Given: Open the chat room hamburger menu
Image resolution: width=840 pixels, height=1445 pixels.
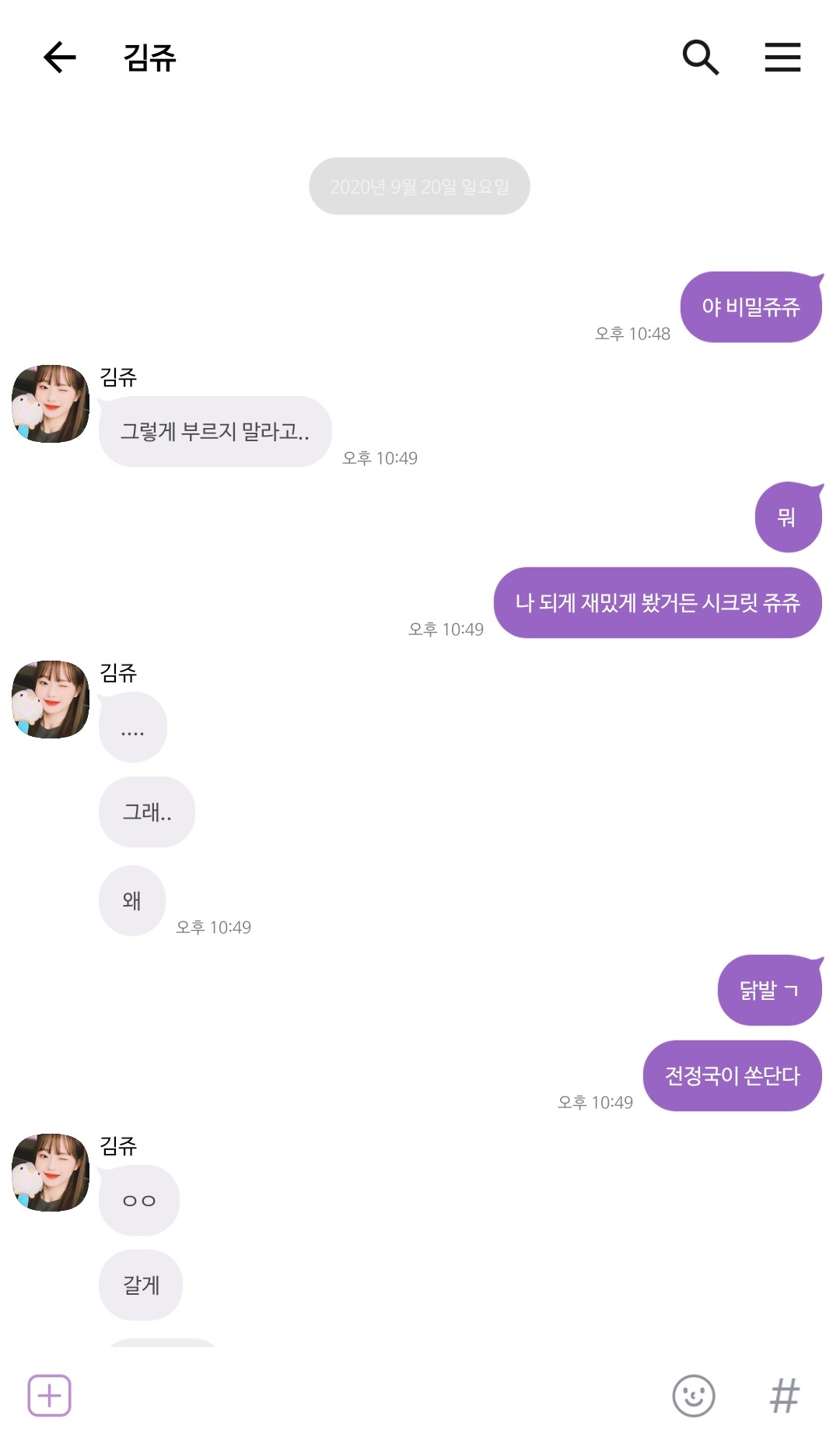Looking at the screenshot, I should point(782,58).
